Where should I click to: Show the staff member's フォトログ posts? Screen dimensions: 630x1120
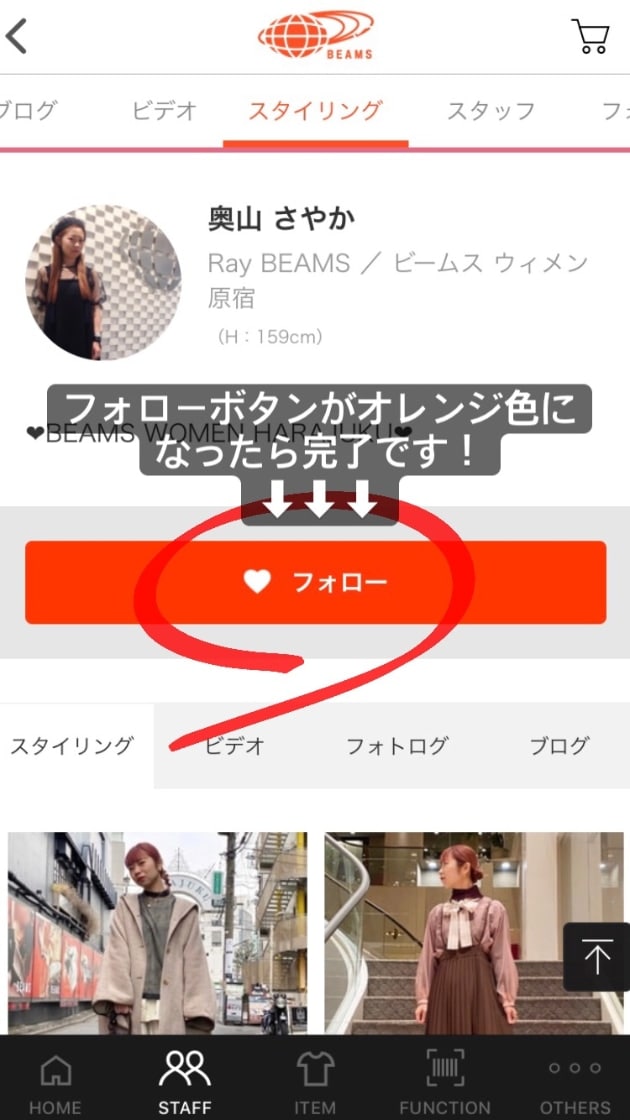point(397,745)
